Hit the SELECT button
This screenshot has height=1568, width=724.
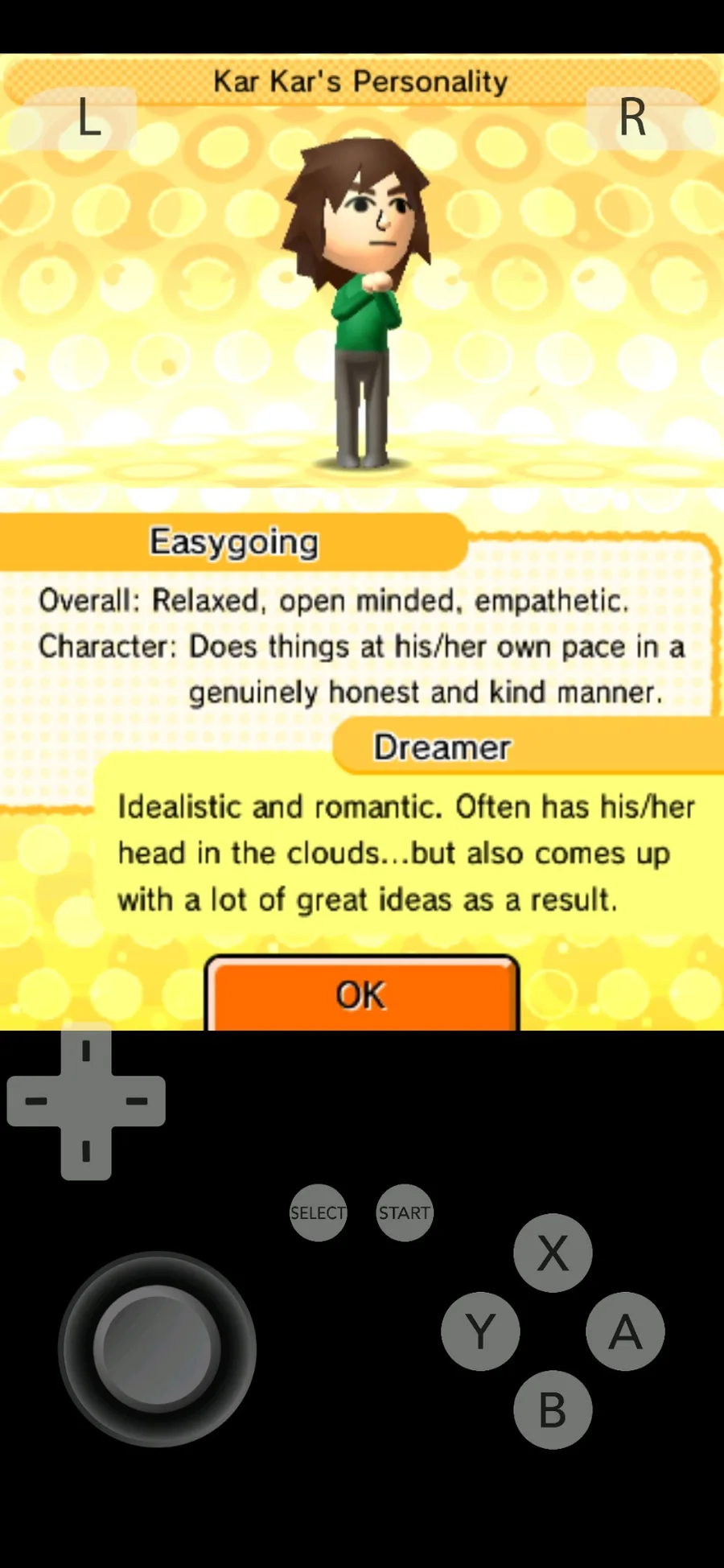click(318, 1212)
